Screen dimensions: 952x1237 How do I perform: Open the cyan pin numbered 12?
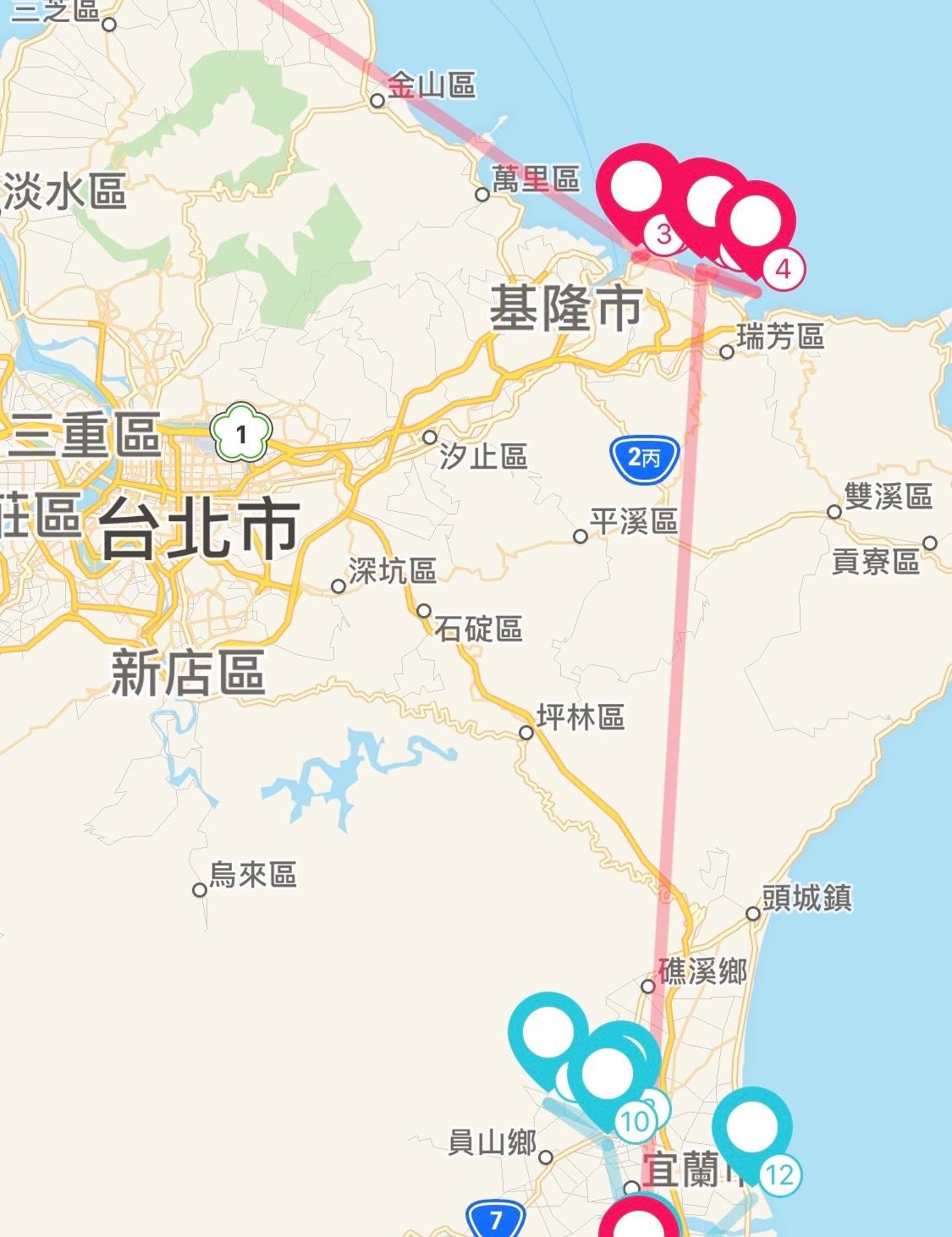pyautogui.click(x=752, y=1127)
